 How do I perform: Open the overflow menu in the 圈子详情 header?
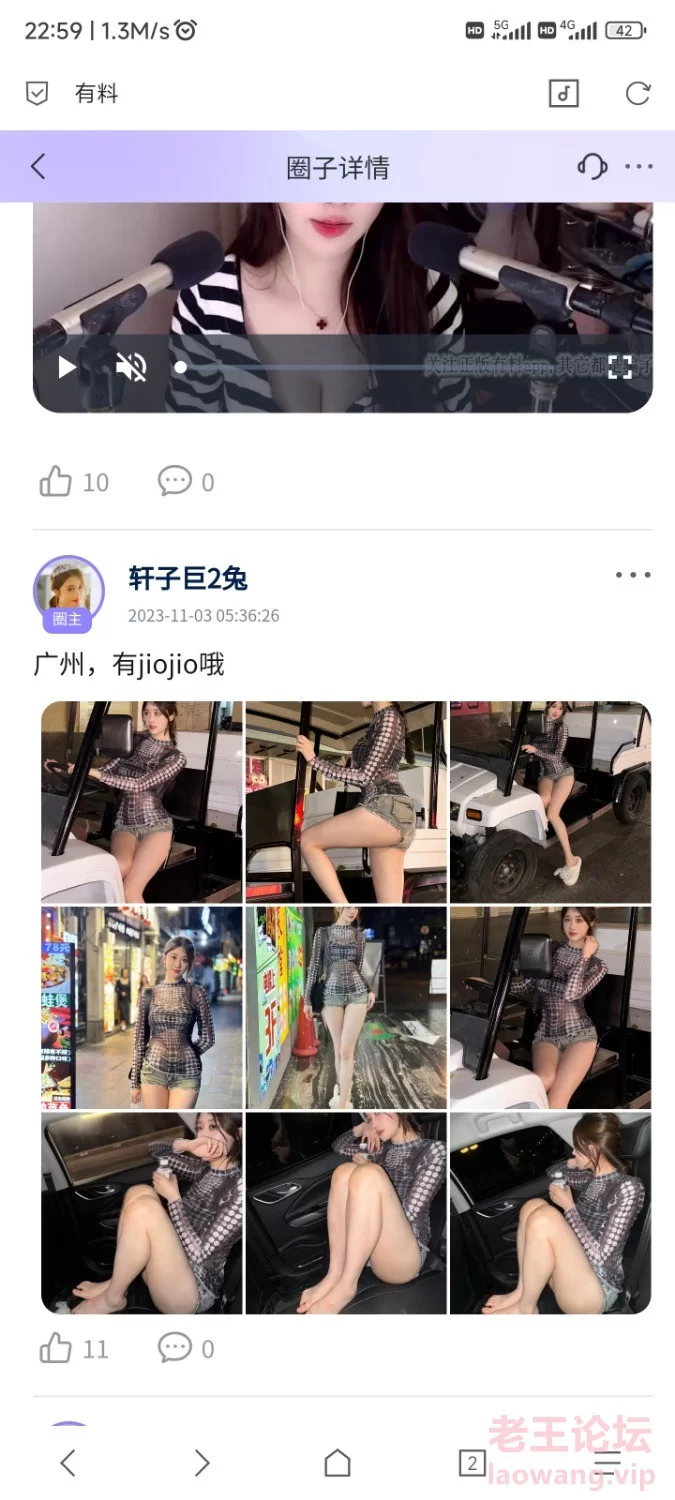pos(639,167)
